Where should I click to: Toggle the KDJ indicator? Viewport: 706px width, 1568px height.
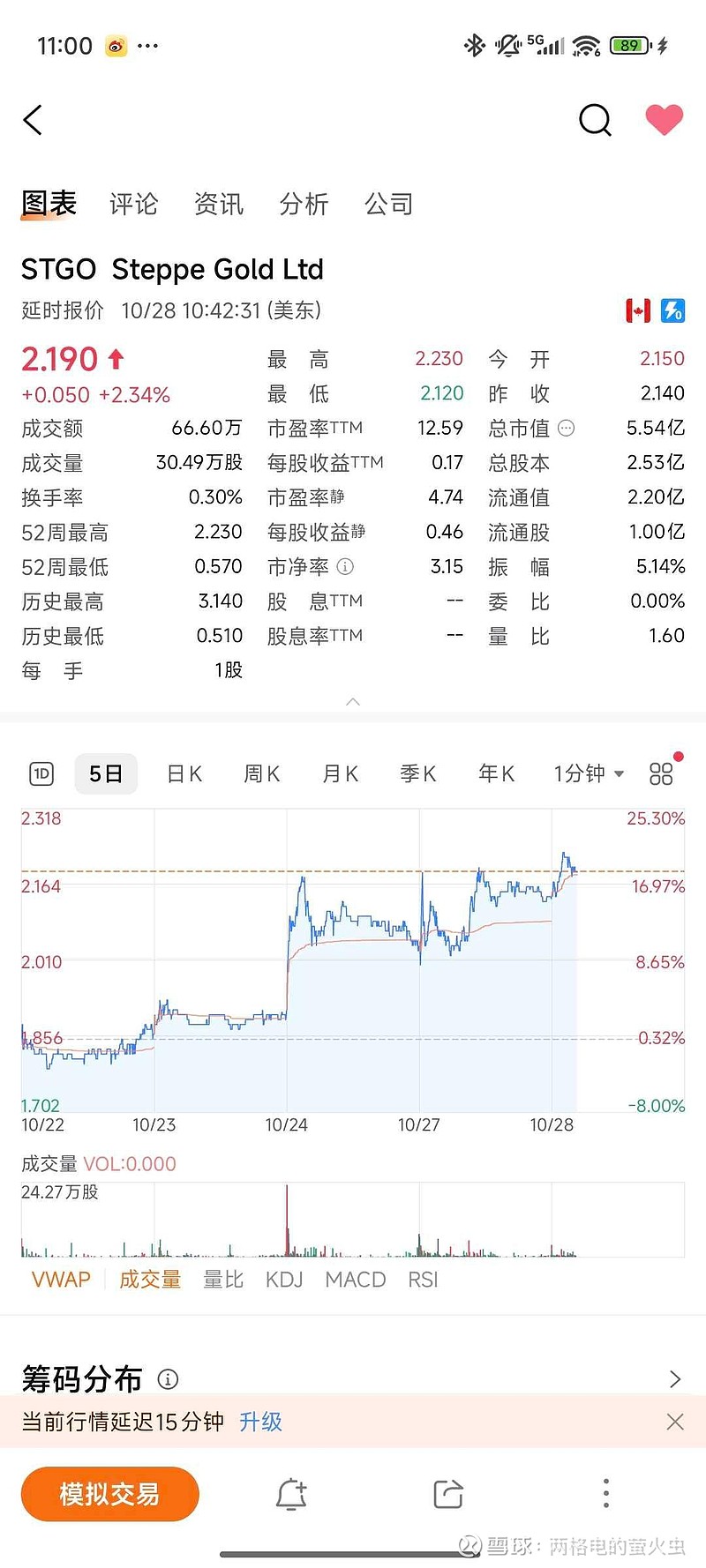click(283, 1280)
